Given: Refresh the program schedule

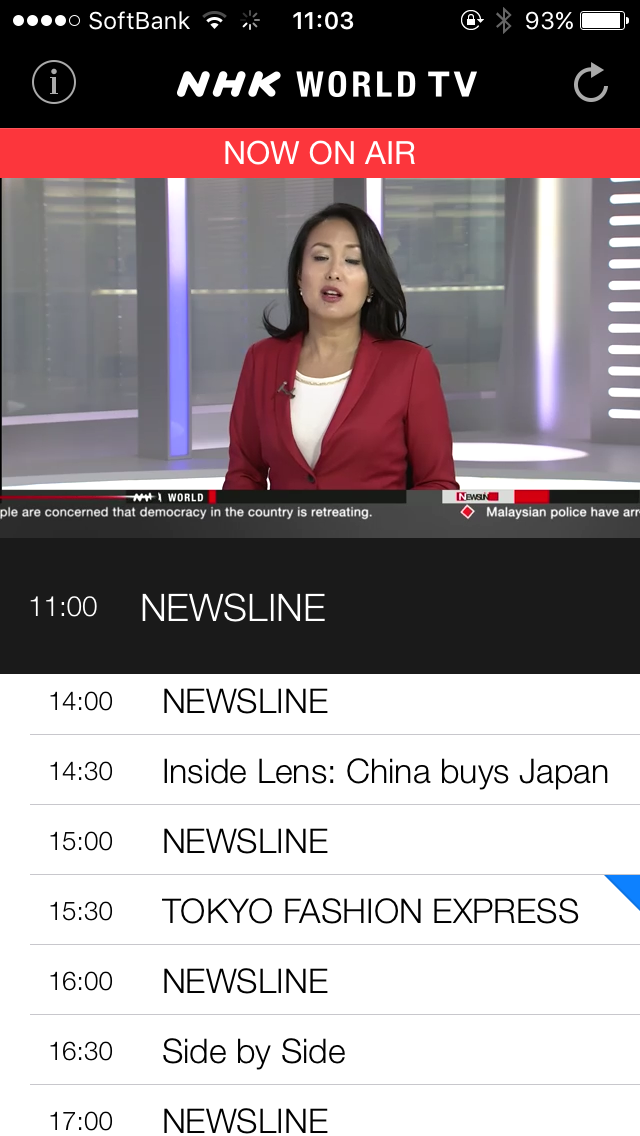Looking at the screenshot, I should coord(591,83).
